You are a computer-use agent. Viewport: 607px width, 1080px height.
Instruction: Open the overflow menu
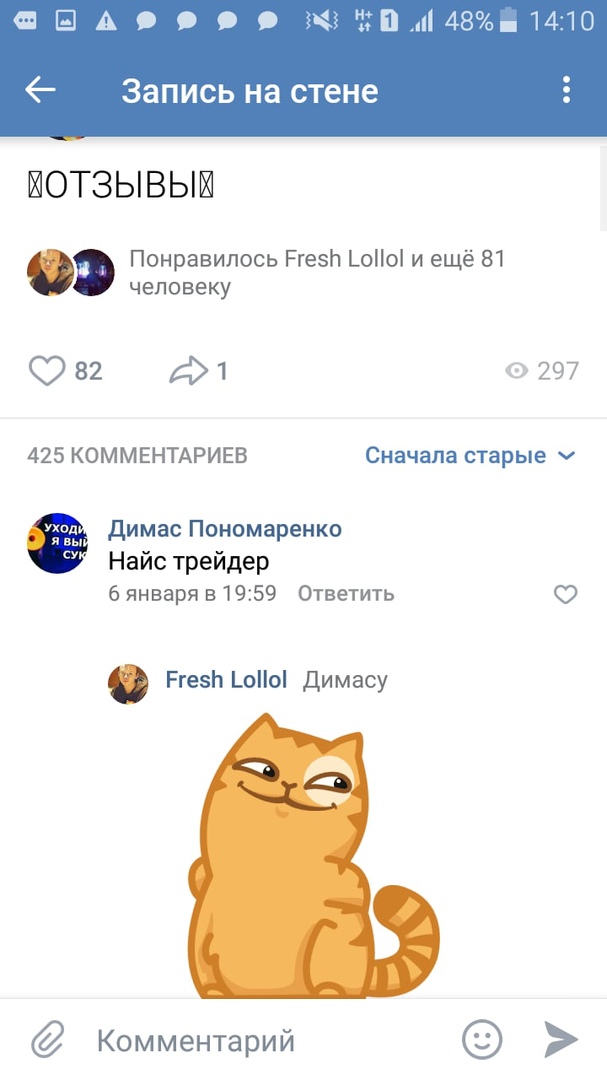[566, 91]
